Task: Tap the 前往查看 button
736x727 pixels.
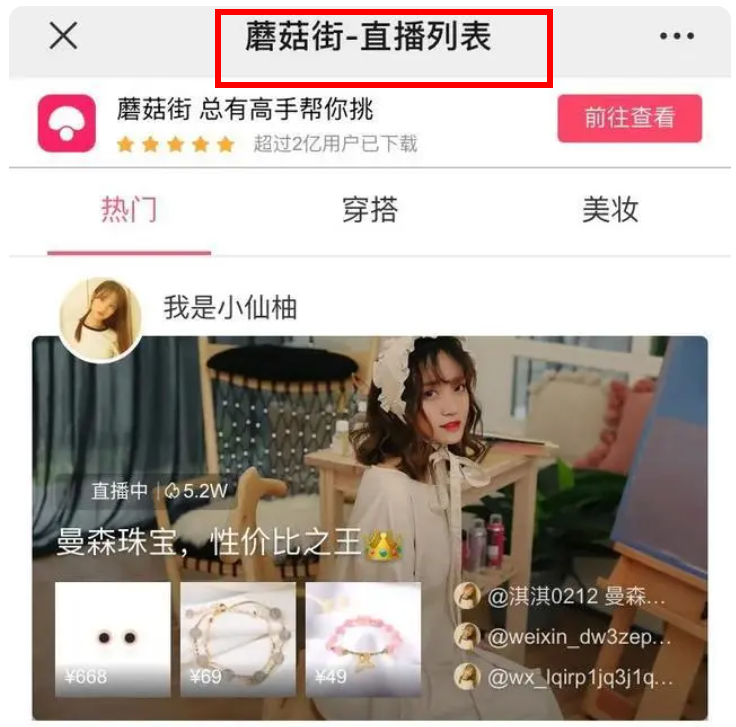Action: tap(629, 118)
